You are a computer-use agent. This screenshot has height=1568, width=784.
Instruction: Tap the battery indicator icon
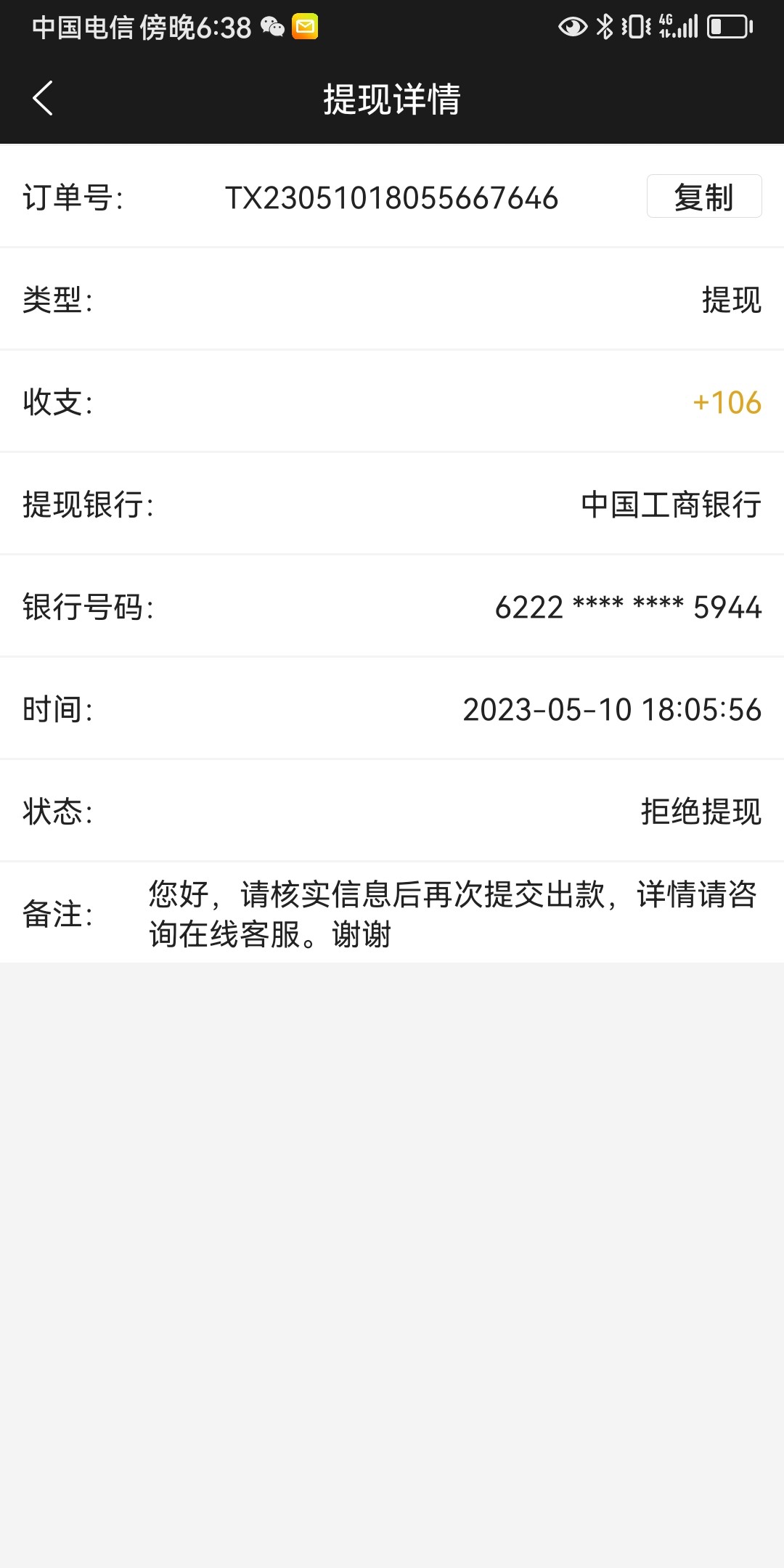coord(724,26)
